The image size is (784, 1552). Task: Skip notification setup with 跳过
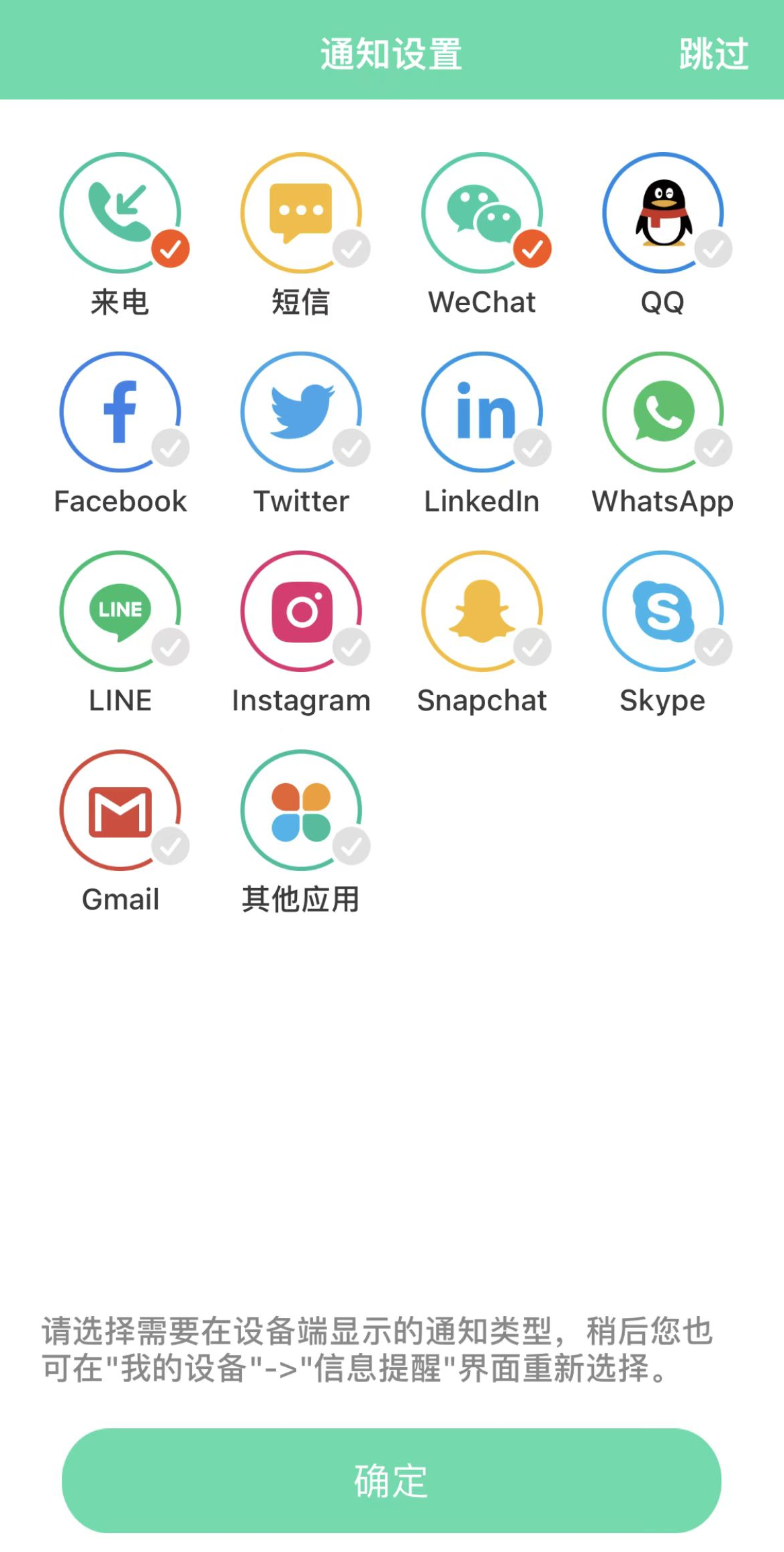713,54
